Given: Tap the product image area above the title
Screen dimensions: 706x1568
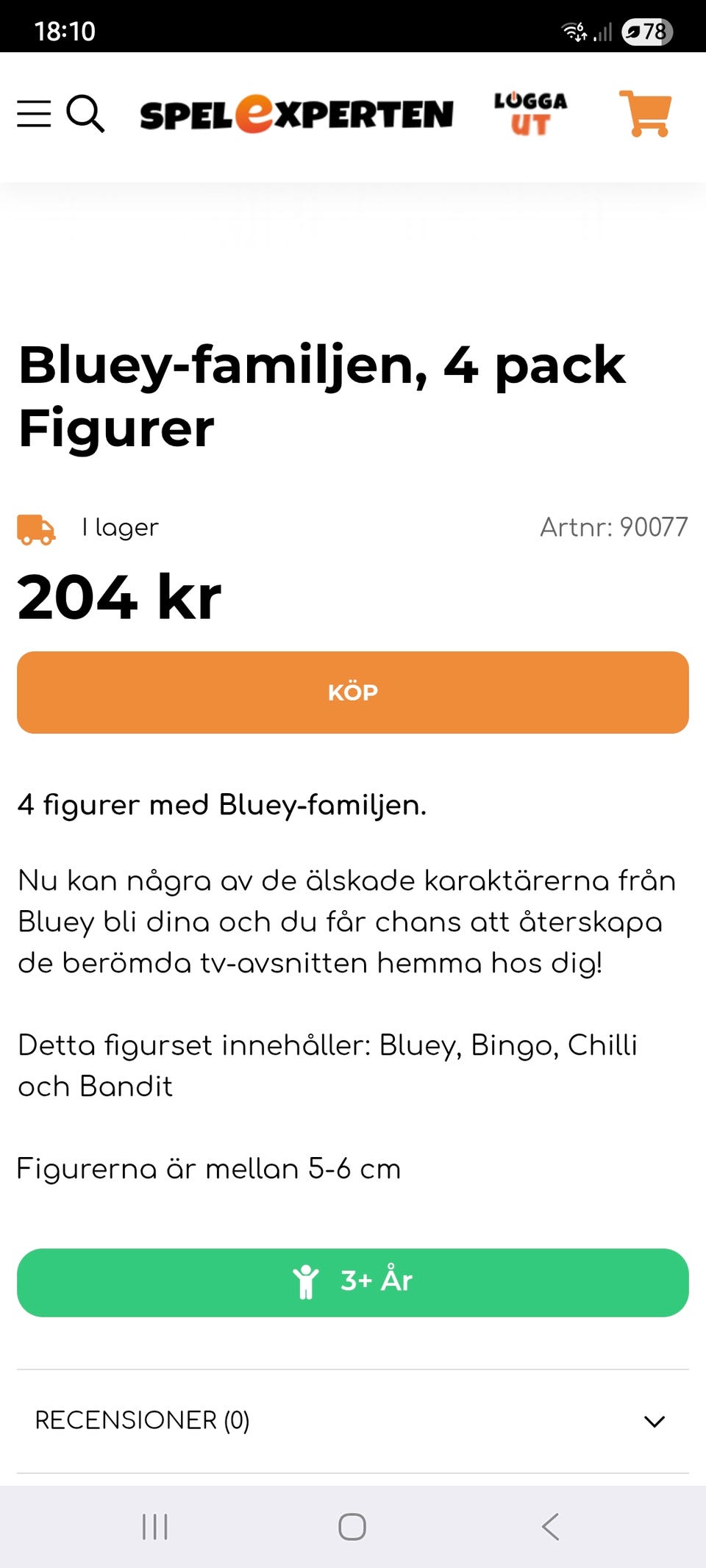Looking at the screenshot, I should pyautogui.click(x=353, y=243).
